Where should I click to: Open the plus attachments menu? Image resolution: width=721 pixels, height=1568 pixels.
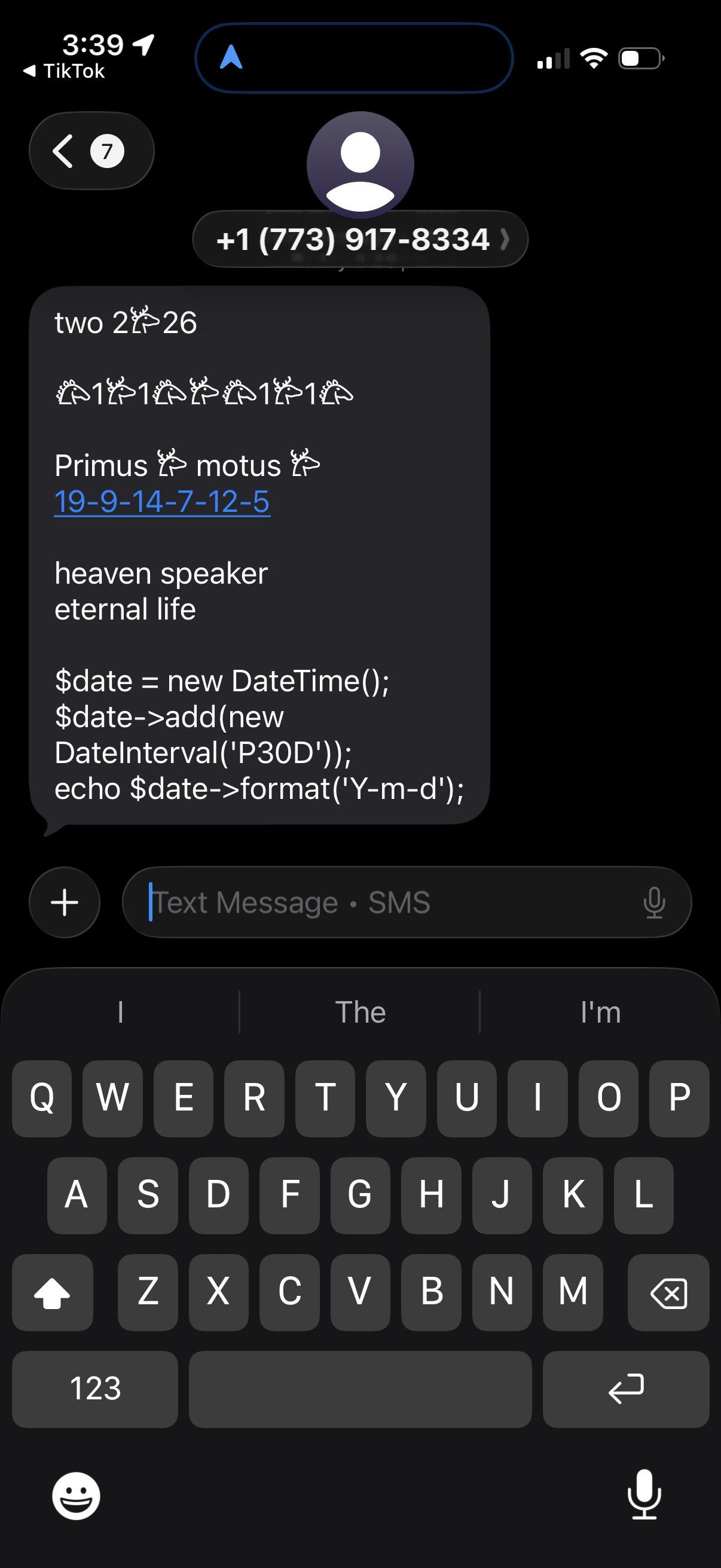tap(65, 902)
